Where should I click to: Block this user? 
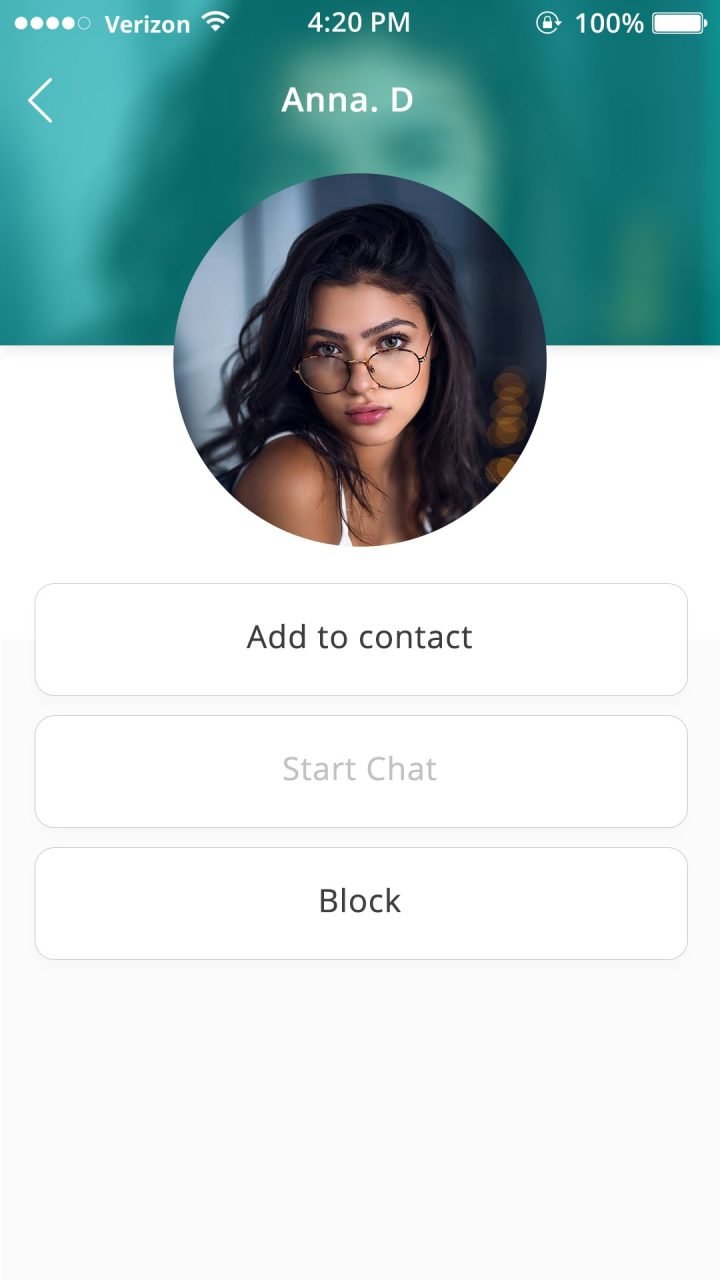(x=360, y=903)
